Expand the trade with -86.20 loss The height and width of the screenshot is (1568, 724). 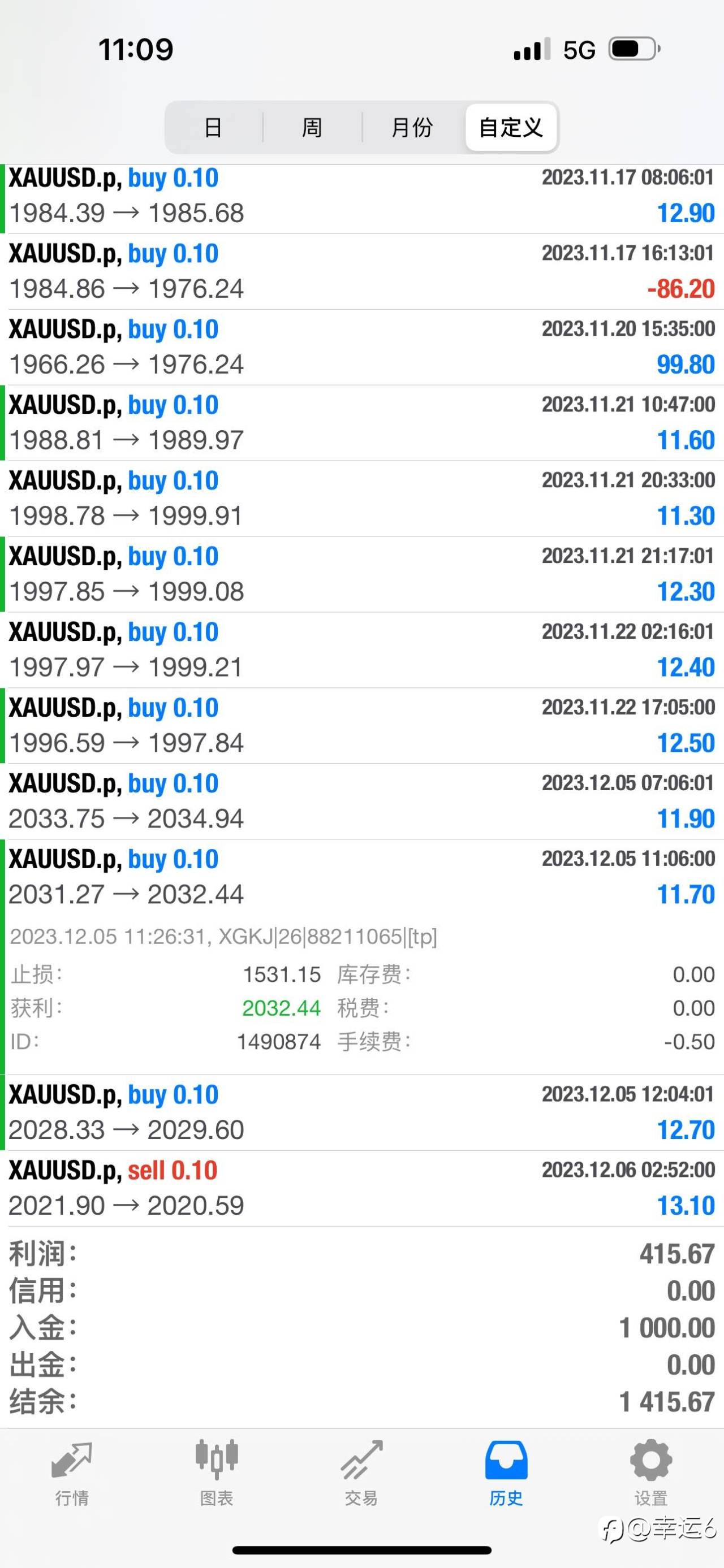click(361, 271)
